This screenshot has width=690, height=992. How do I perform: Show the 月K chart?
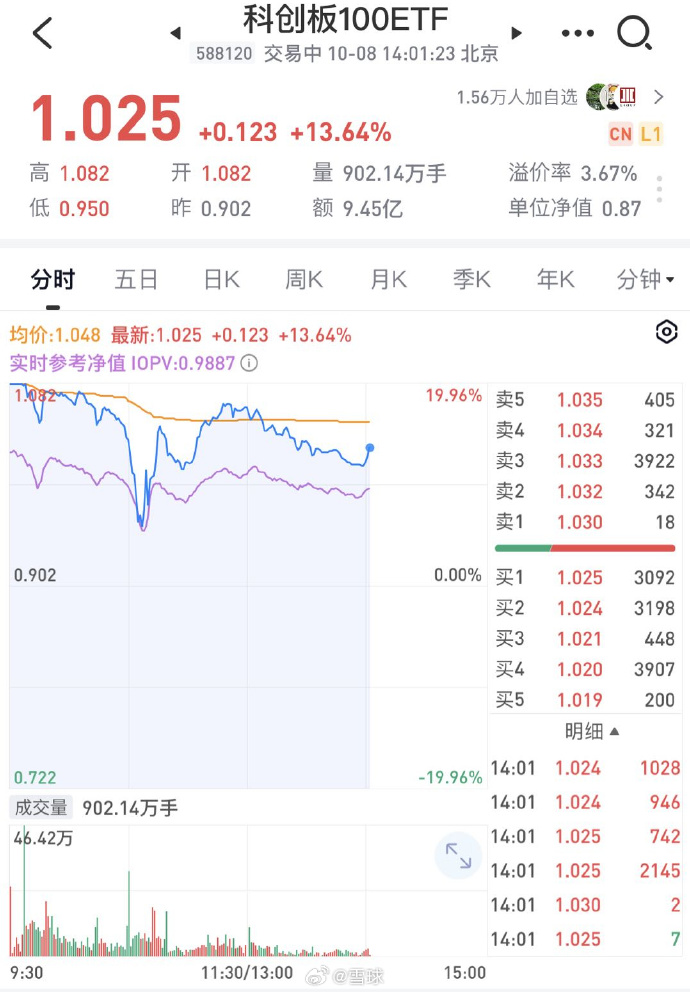click(388, 280)
